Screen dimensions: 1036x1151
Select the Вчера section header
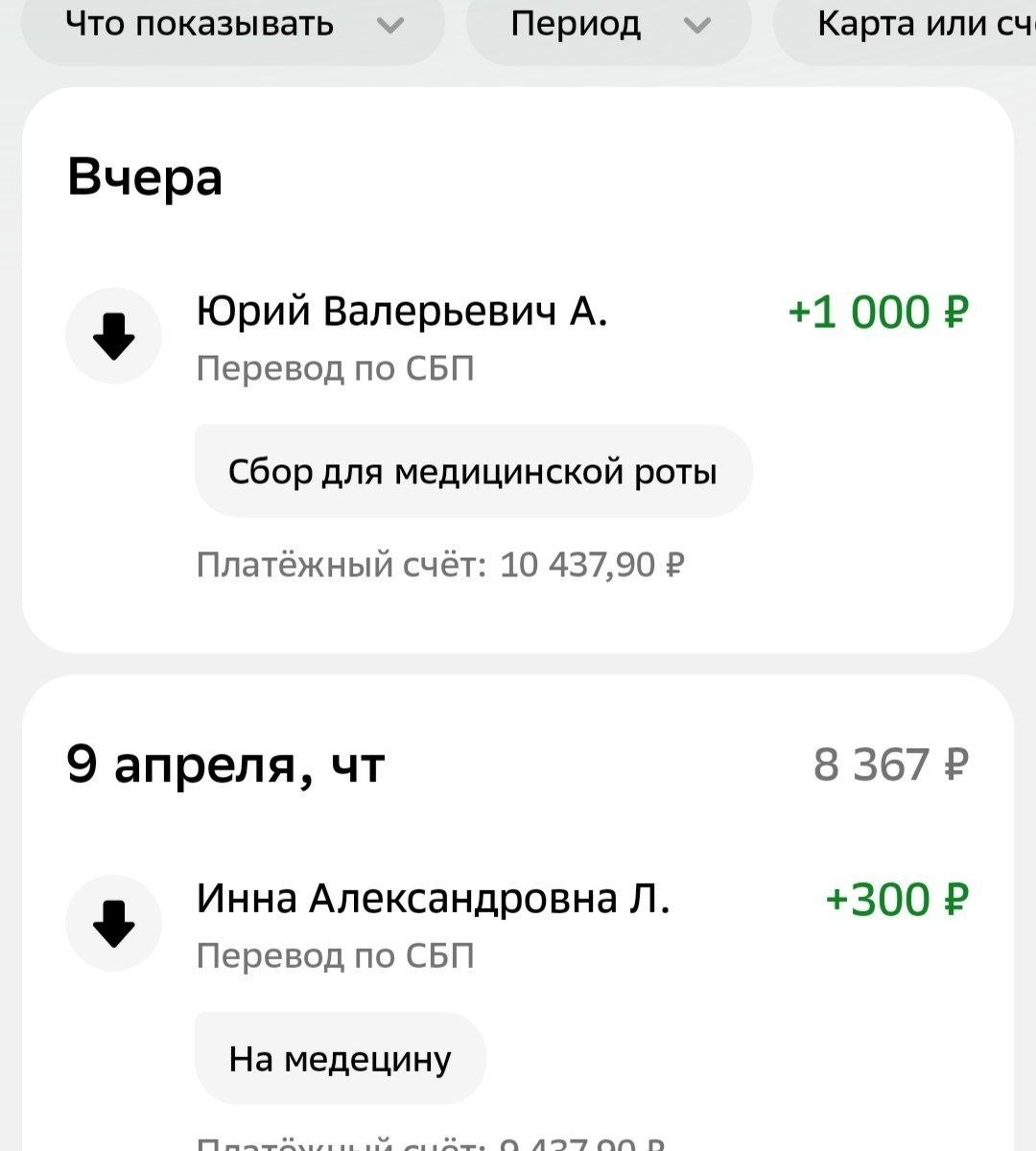tap(146, 176)
